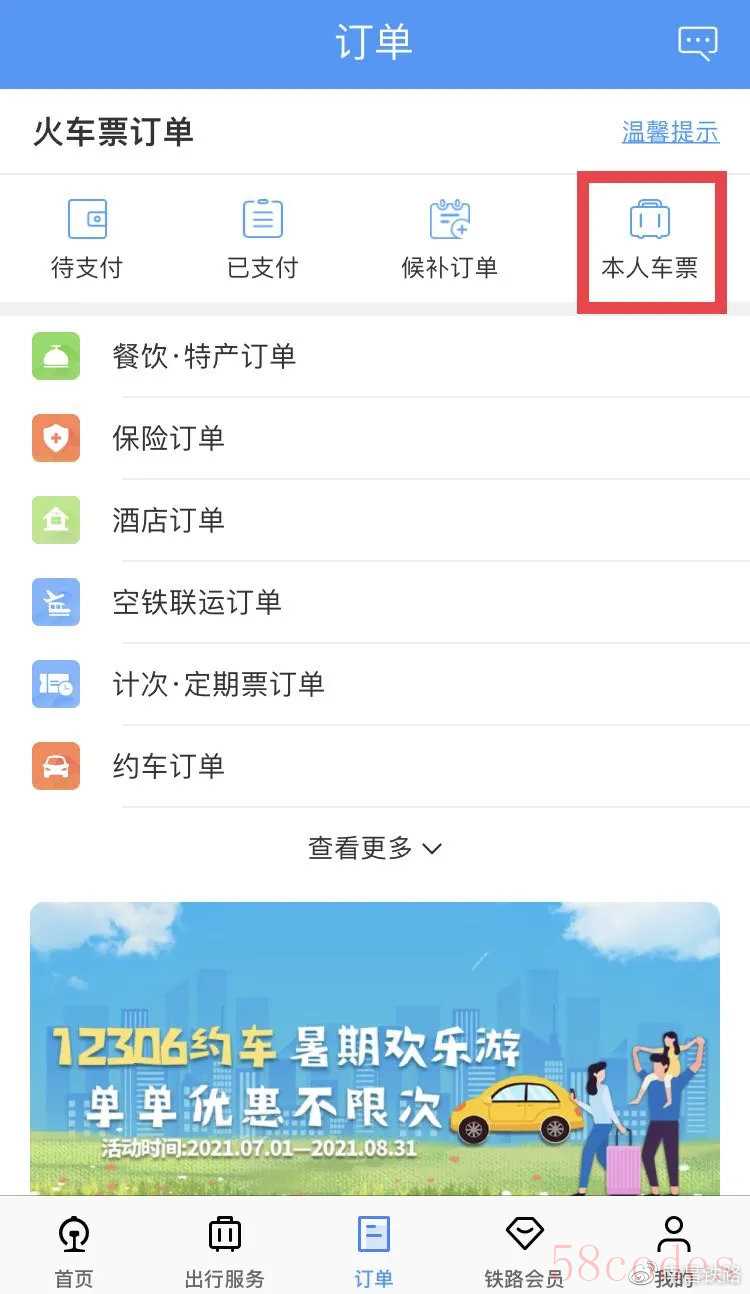Expand 查看更多 to show more orders
Screen dimensions: 750x1294
(375, 848)
